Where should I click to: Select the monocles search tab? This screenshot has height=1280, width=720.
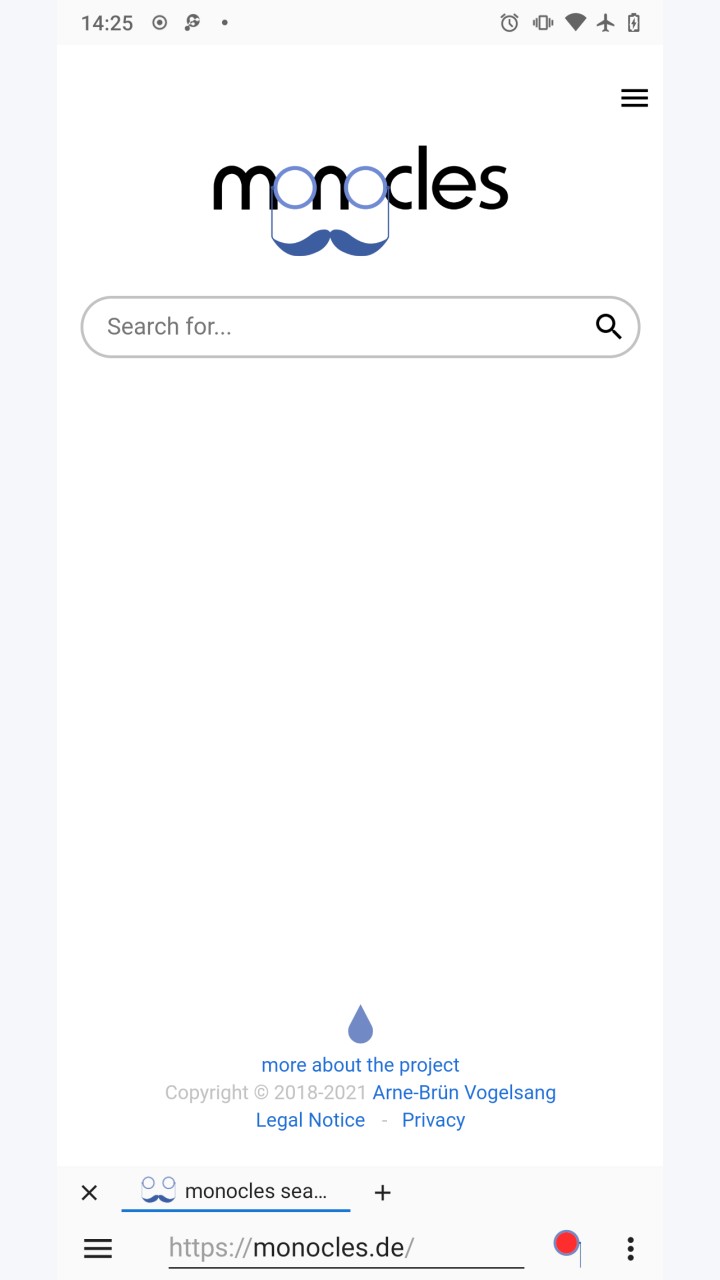point(236,1191)
